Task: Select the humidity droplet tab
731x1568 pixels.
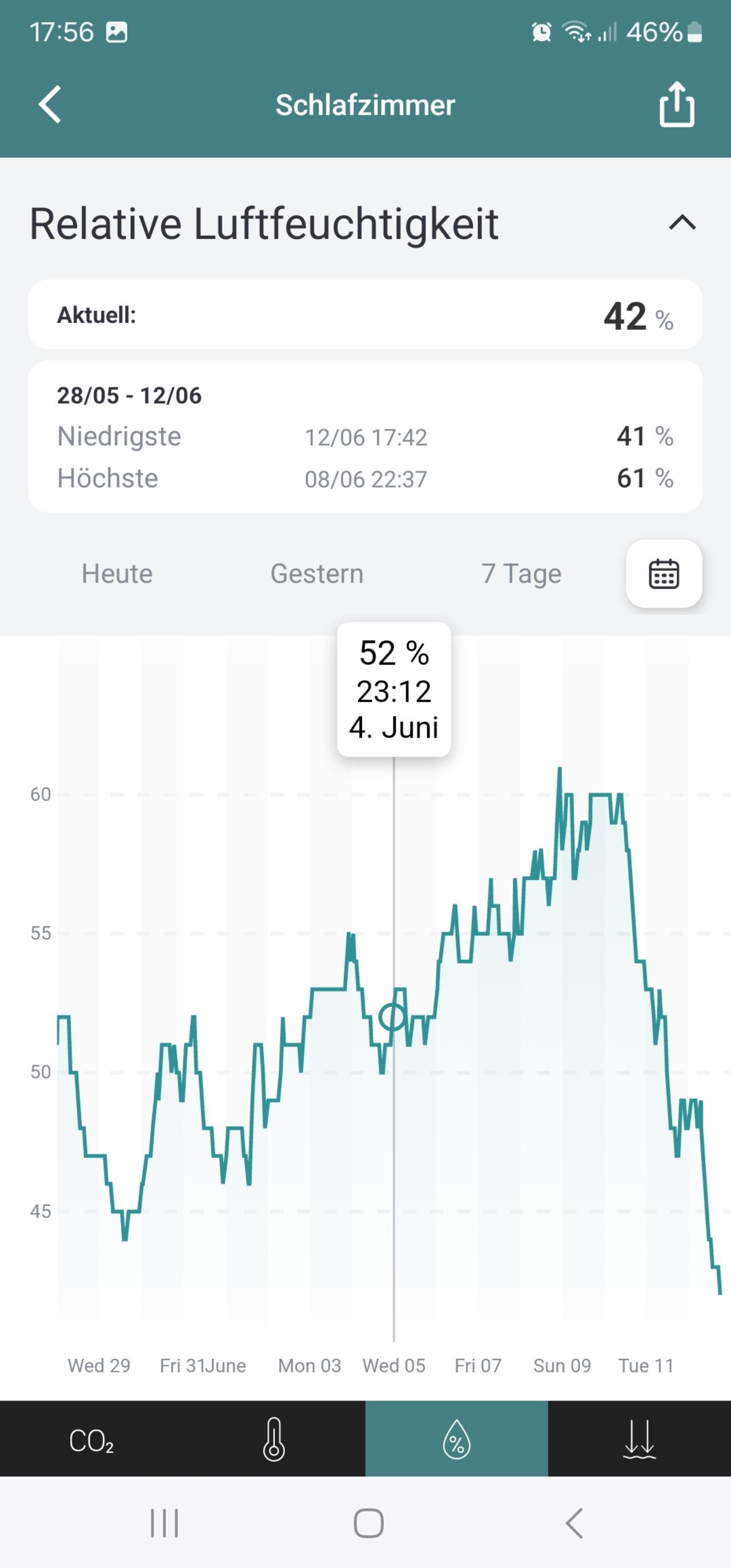Action: (457, 1441)
